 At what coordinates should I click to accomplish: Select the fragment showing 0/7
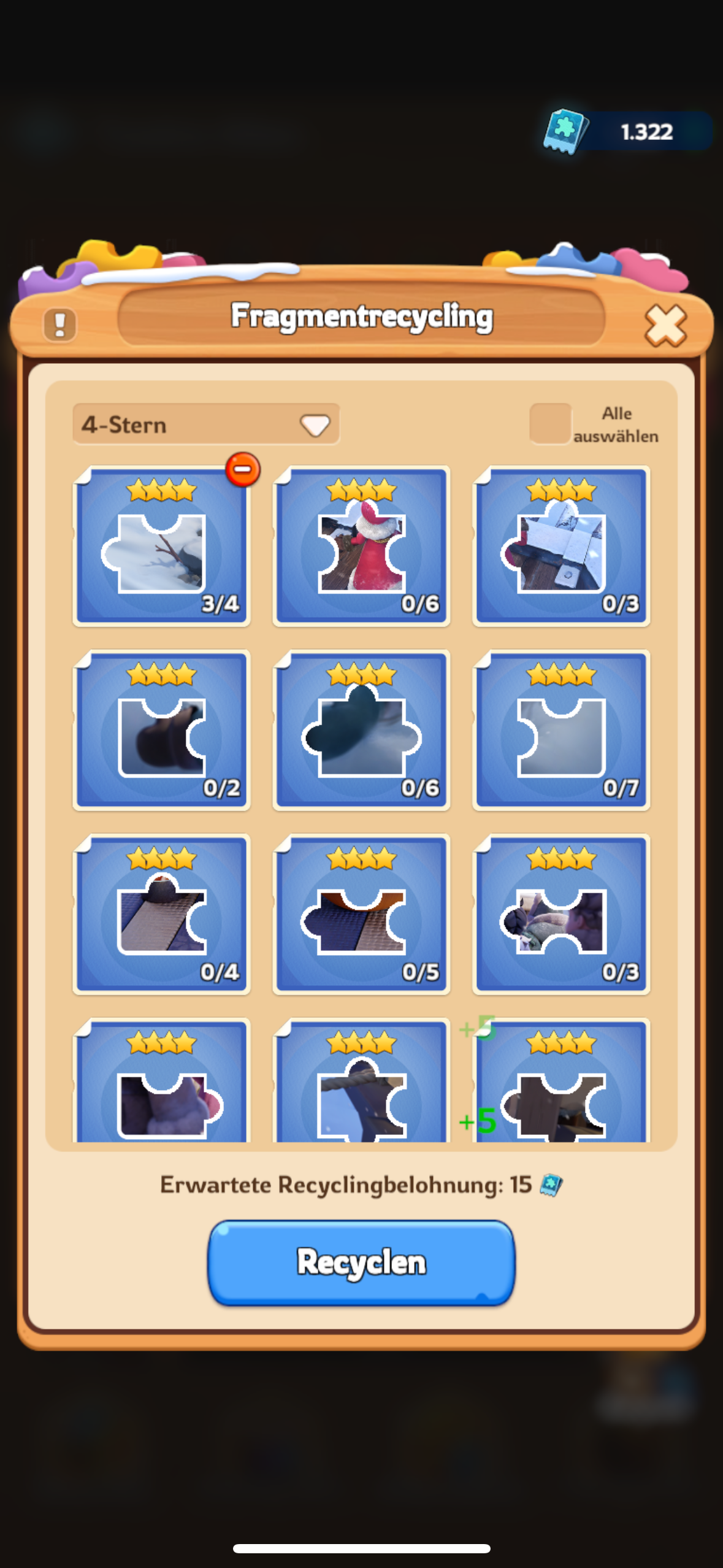[561, 730]
